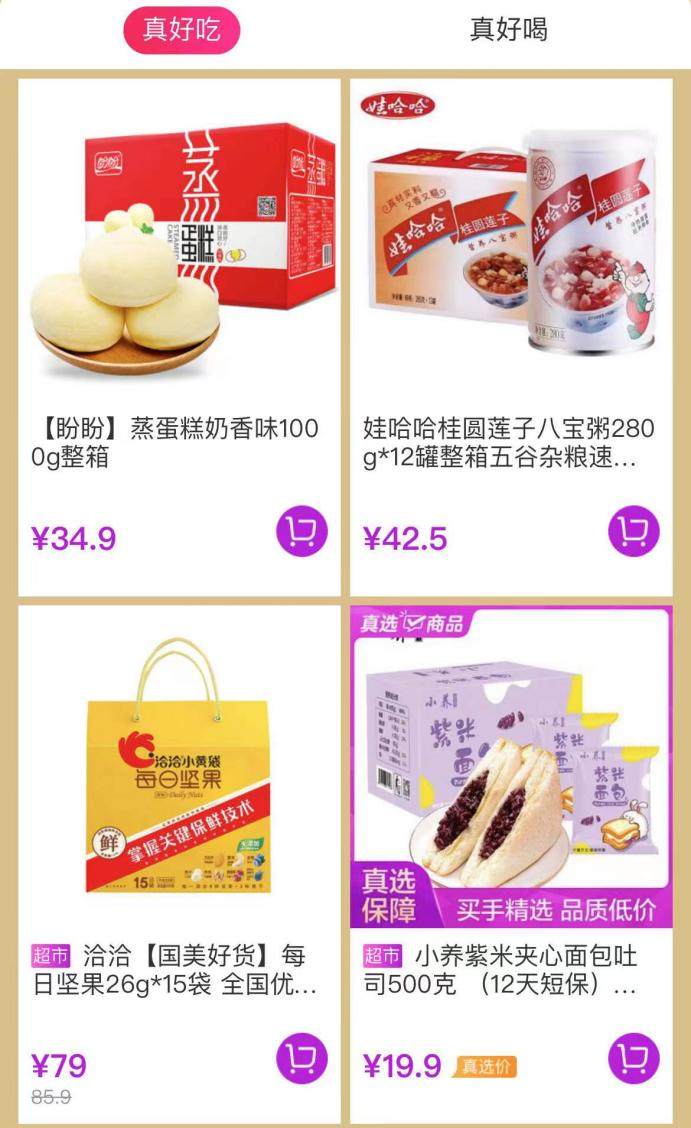Add 小养紫米面包 to cart
The height and width of the screenshot is (1128, 691).
(x=634, y=1058)
